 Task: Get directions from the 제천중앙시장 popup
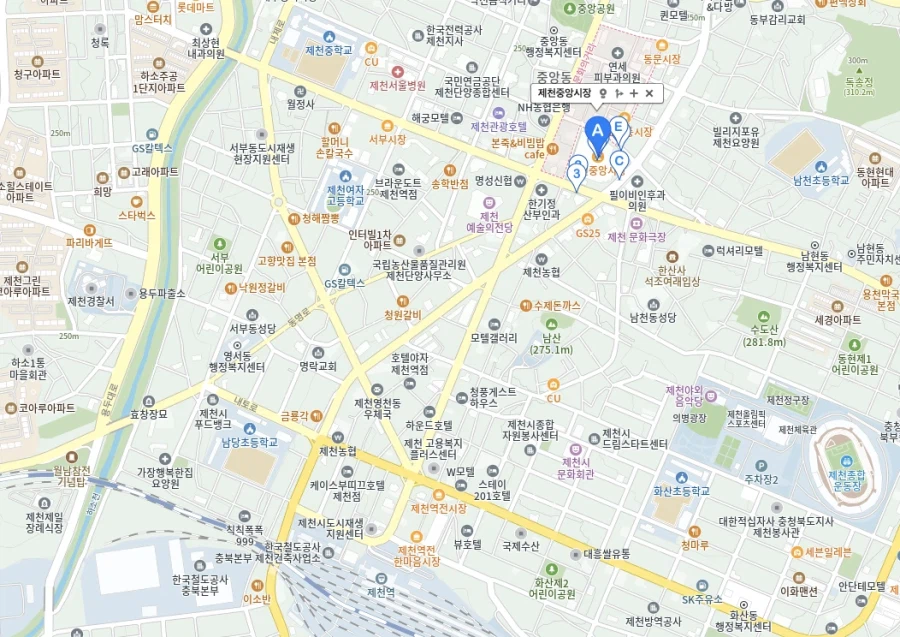pyautogui.click(x=618, y=93)
